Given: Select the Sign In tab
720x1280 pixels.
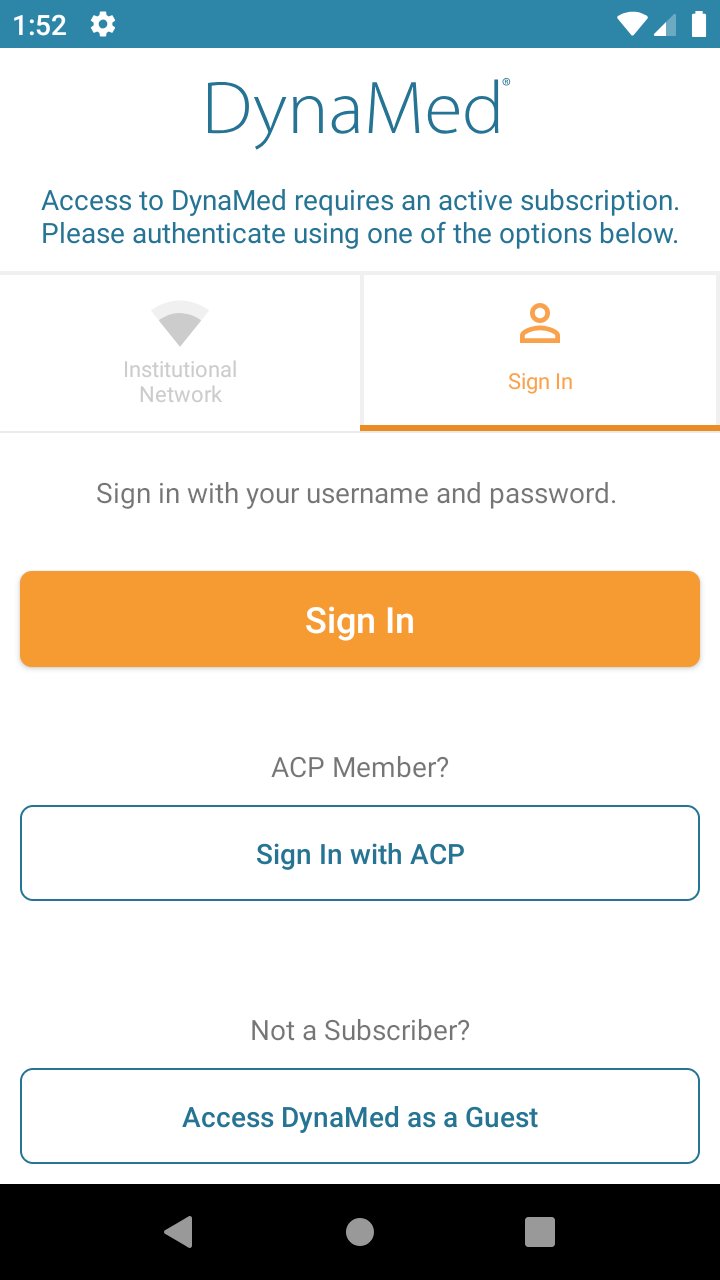Looking at the screenshot, I should coord(539,352).
